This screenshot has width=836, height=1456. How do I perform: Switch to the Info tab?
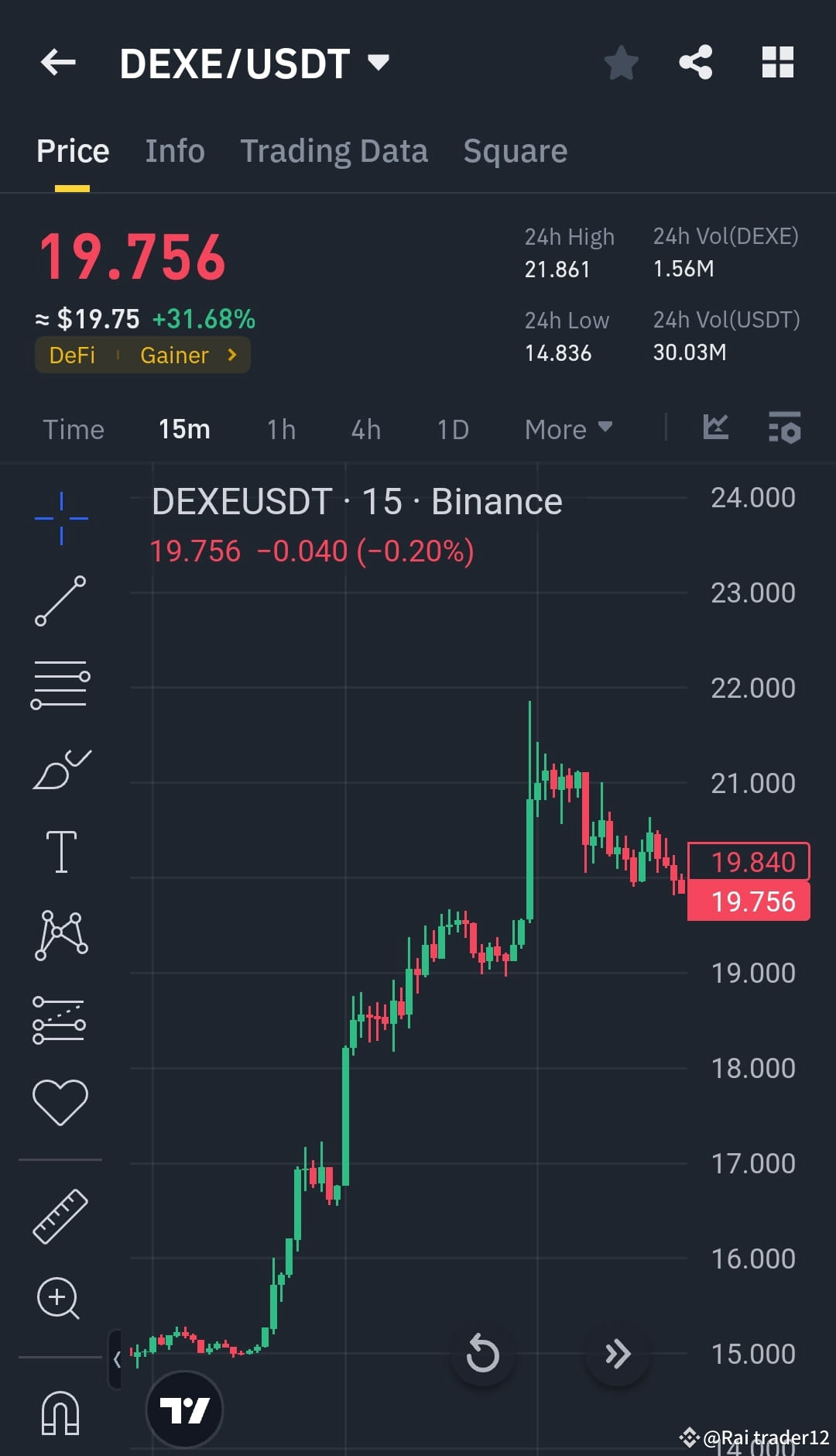(x=174, y=150)
